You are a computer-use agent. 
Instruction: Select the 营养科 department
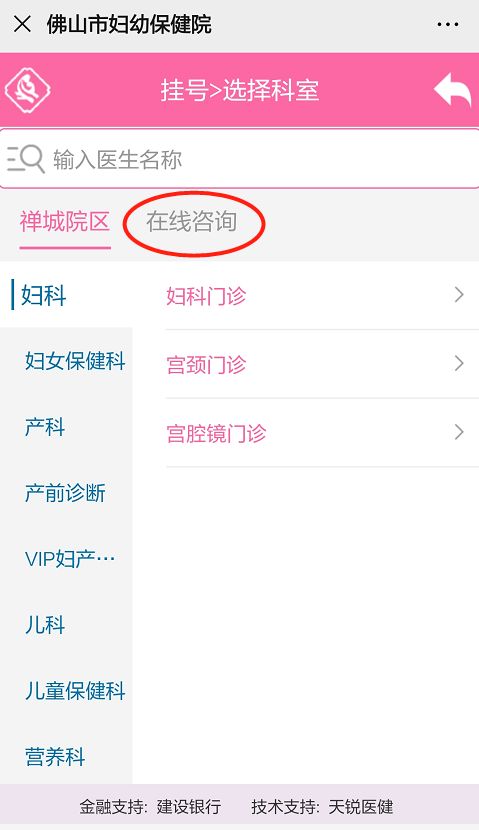click(x=66, y=757)
